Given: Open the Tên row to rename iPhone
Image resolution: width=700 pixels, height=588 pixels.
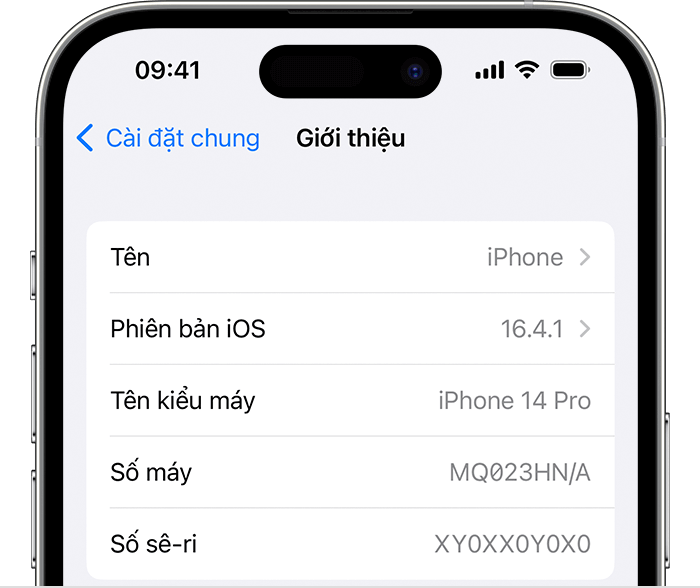Looking at the screenshot, I should [350, 257].
